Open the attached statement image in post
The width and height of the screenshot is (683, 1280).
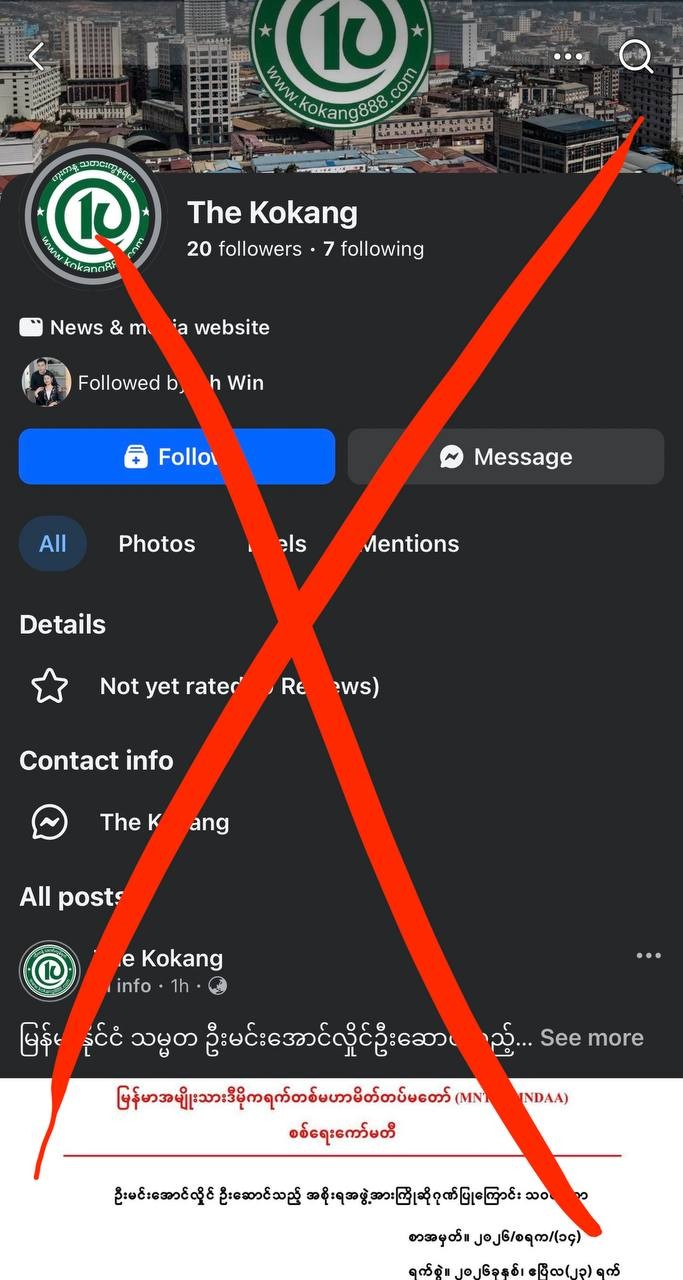[341, 1180]
